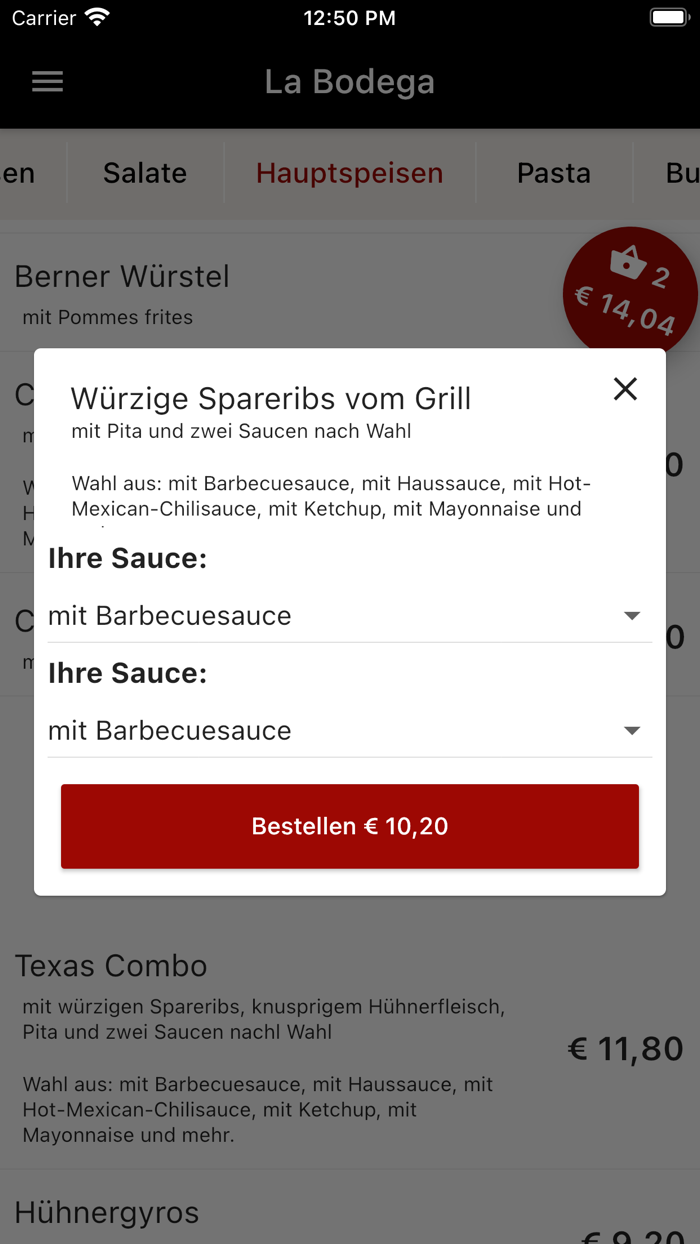Select the Texas Combo item
The height and width of the screenshot is (1244, 700).
point(111,966)
